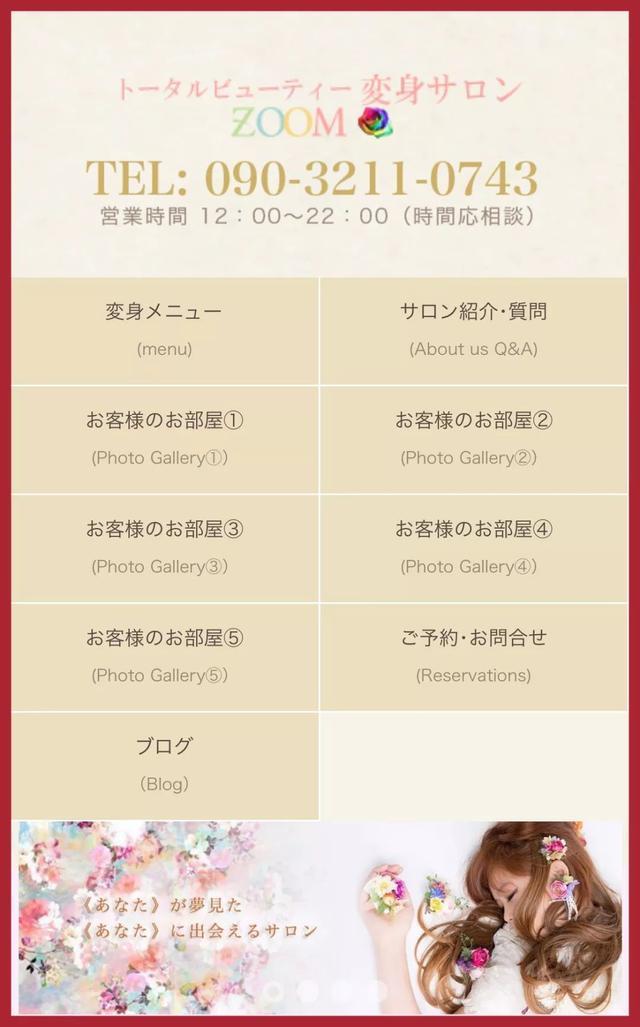The height and width of the screenshot is (1027, 640).
Task: Open the 変身メニュー (menu) page
Action: click(x=165, y=330)
